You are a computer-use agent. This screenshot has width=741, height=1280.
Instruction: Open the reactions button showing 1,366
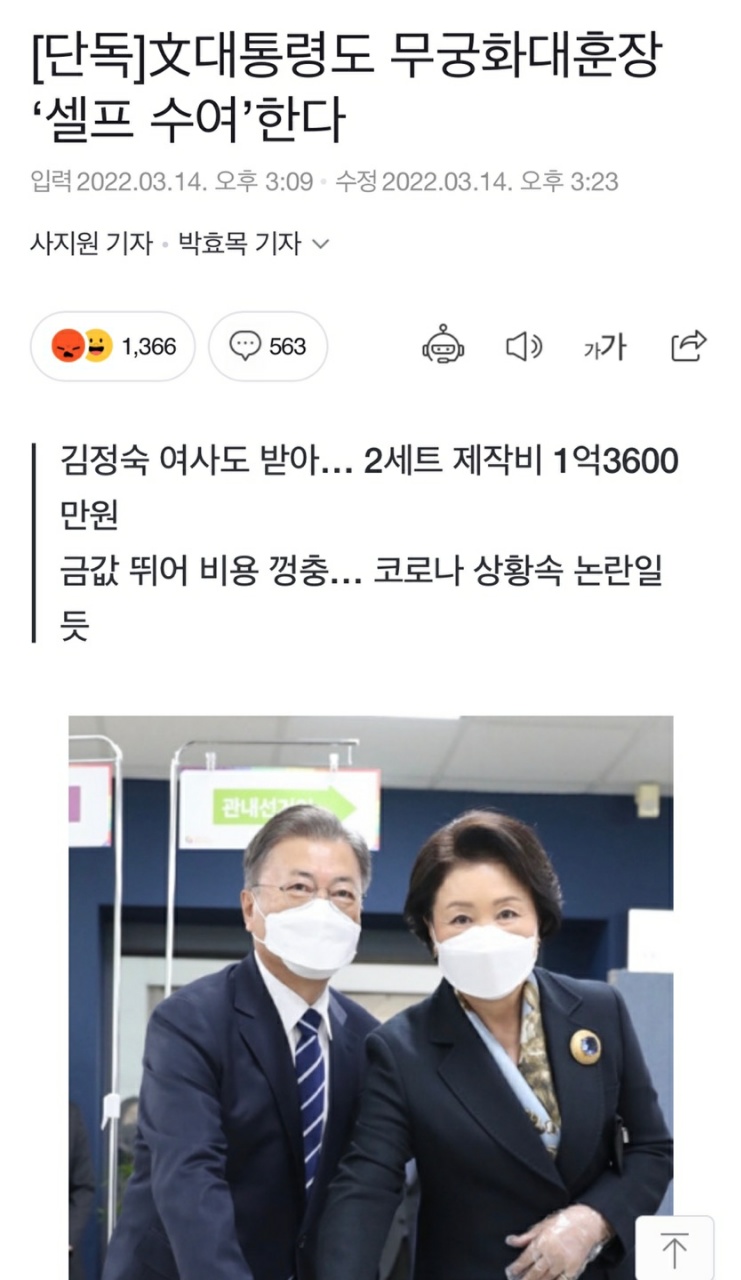113,346
